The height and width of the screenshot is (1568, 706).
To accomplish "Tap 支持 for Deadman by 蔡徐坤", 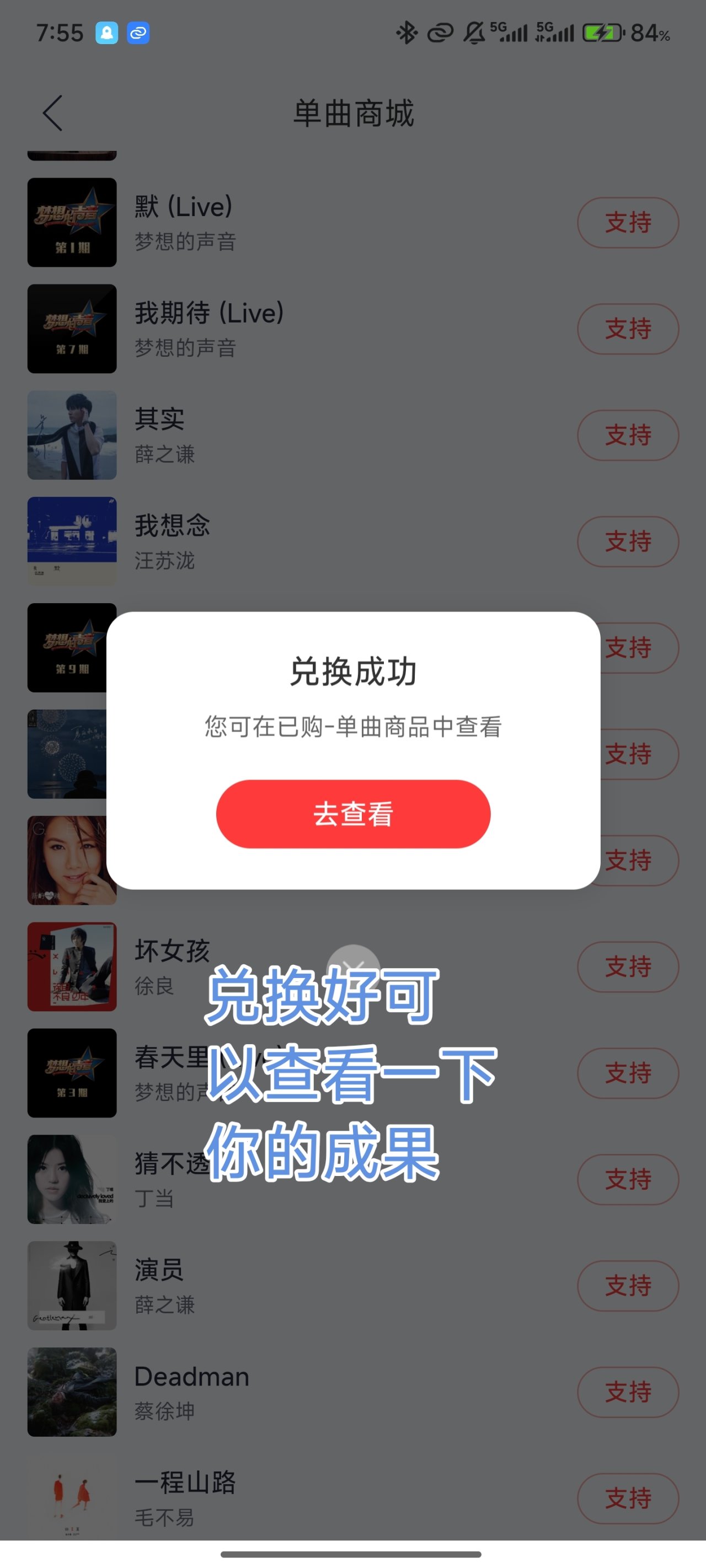I will point(628,1392).
